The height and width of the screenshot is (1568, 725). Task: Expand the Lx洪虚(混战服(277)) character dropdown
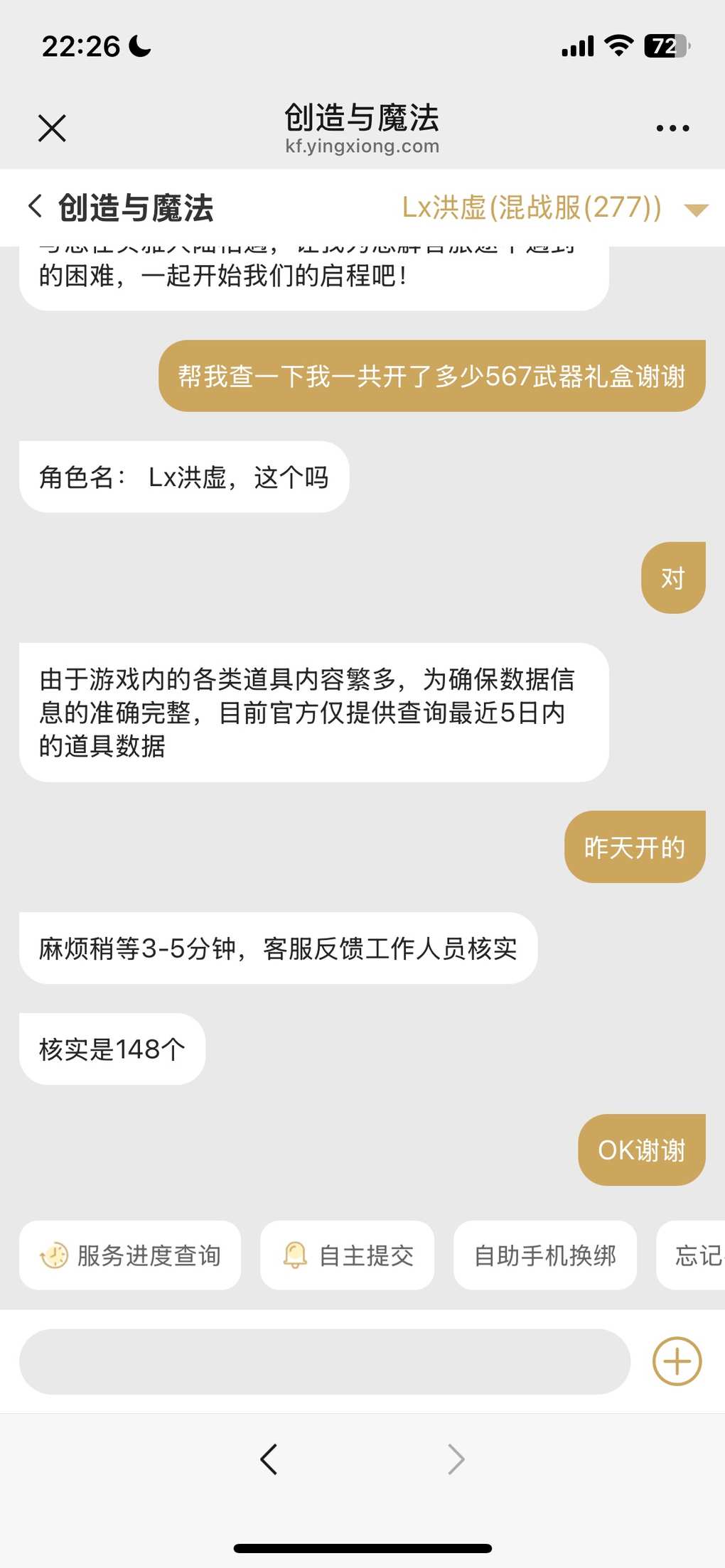[x=696, y=210]
